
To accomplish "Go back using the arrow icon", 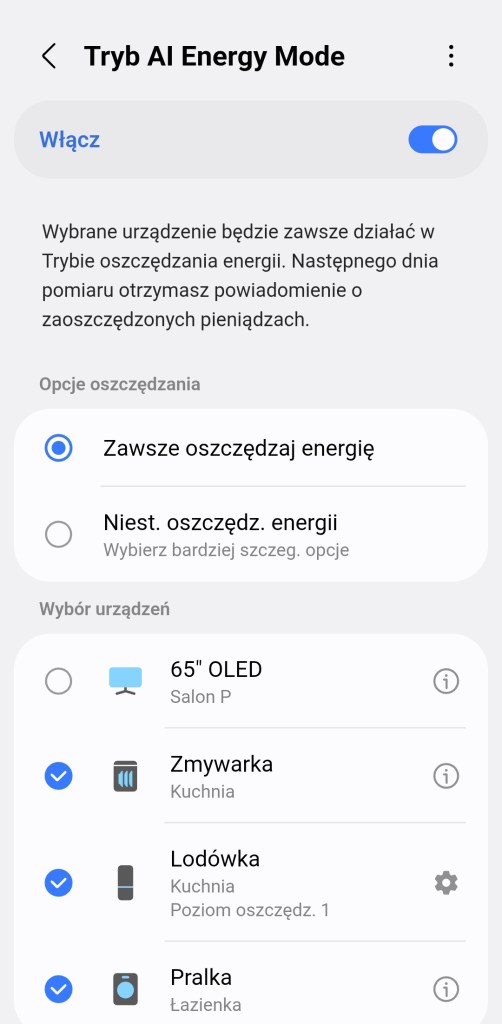I will point(49,56).
